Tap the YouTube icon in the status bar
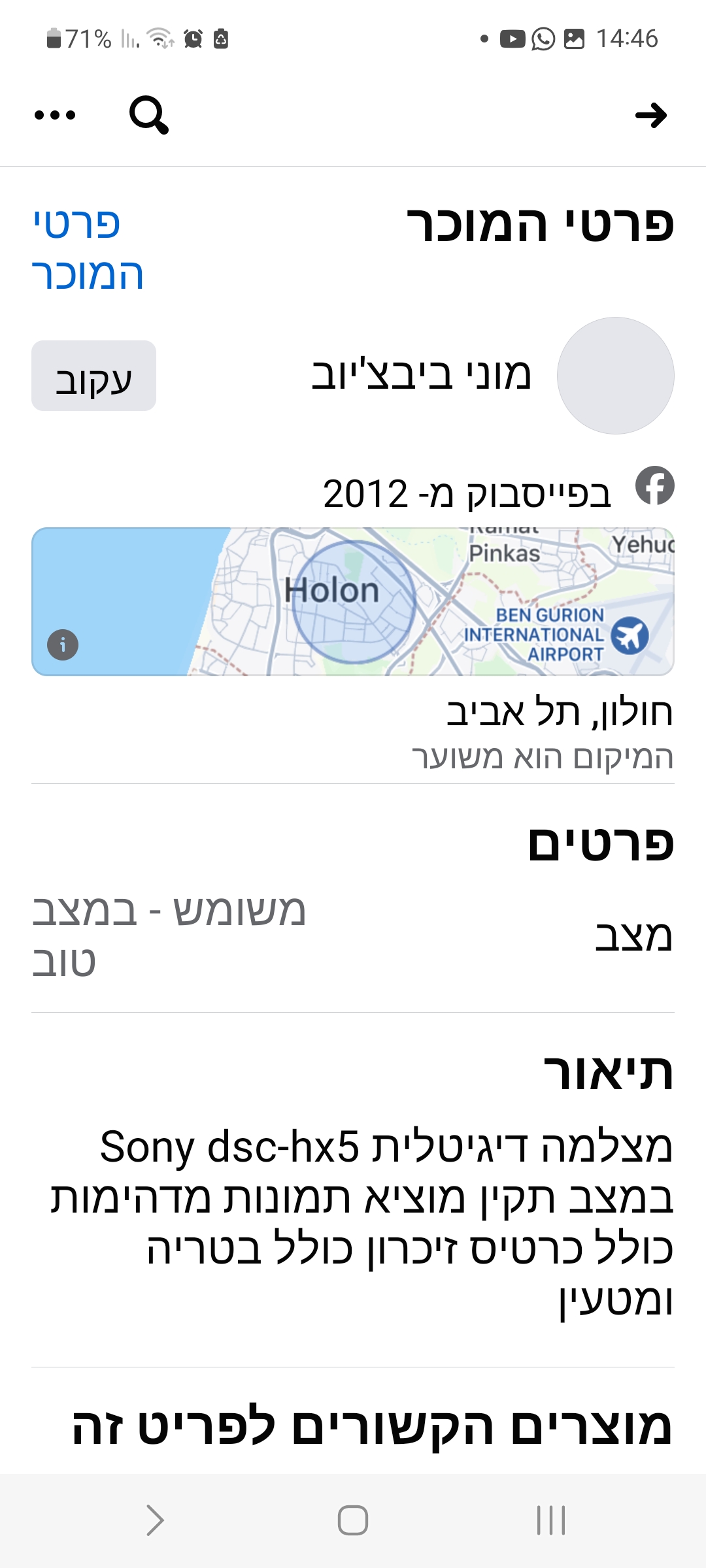 [x=511, y=38]
